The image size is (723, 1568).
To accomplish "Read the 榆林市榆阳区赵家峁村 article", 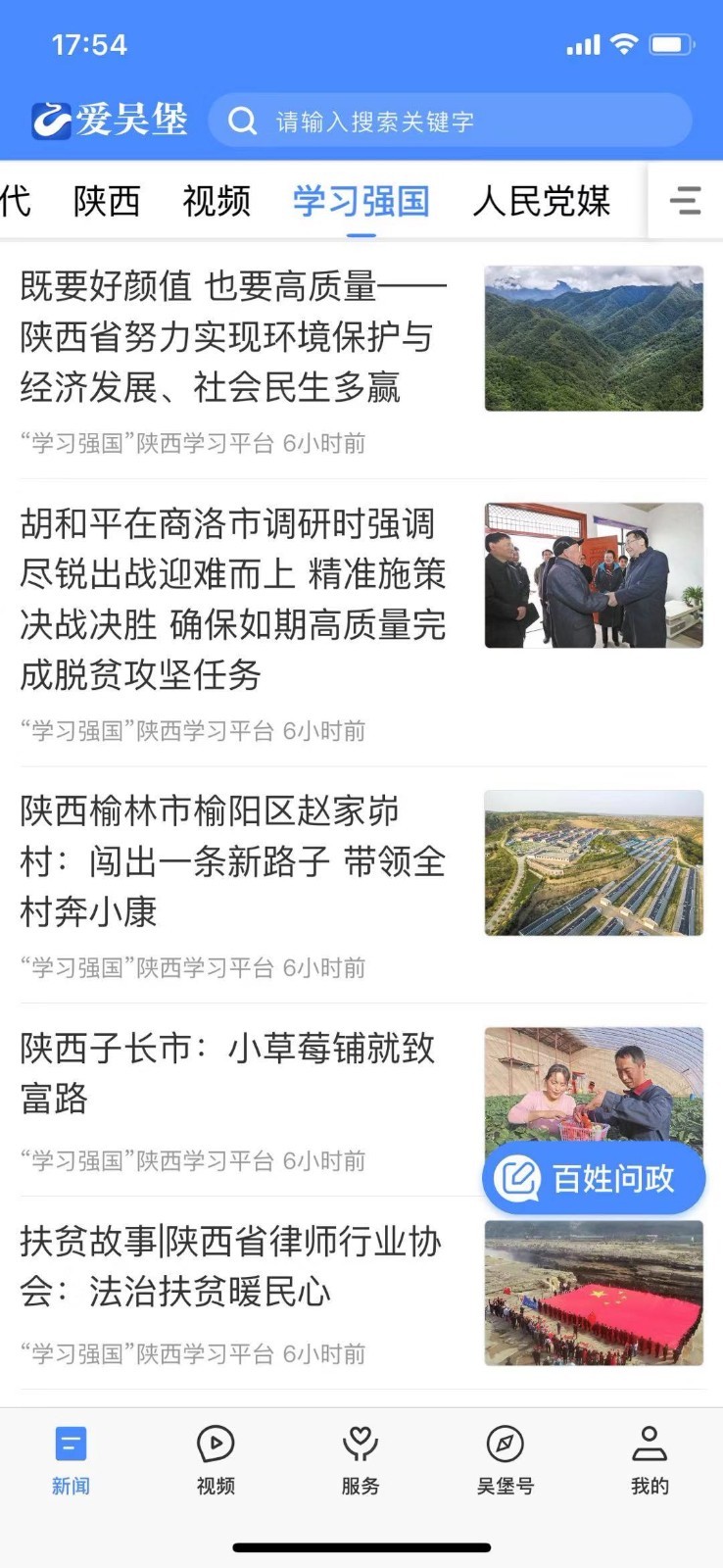I will 233,861.
